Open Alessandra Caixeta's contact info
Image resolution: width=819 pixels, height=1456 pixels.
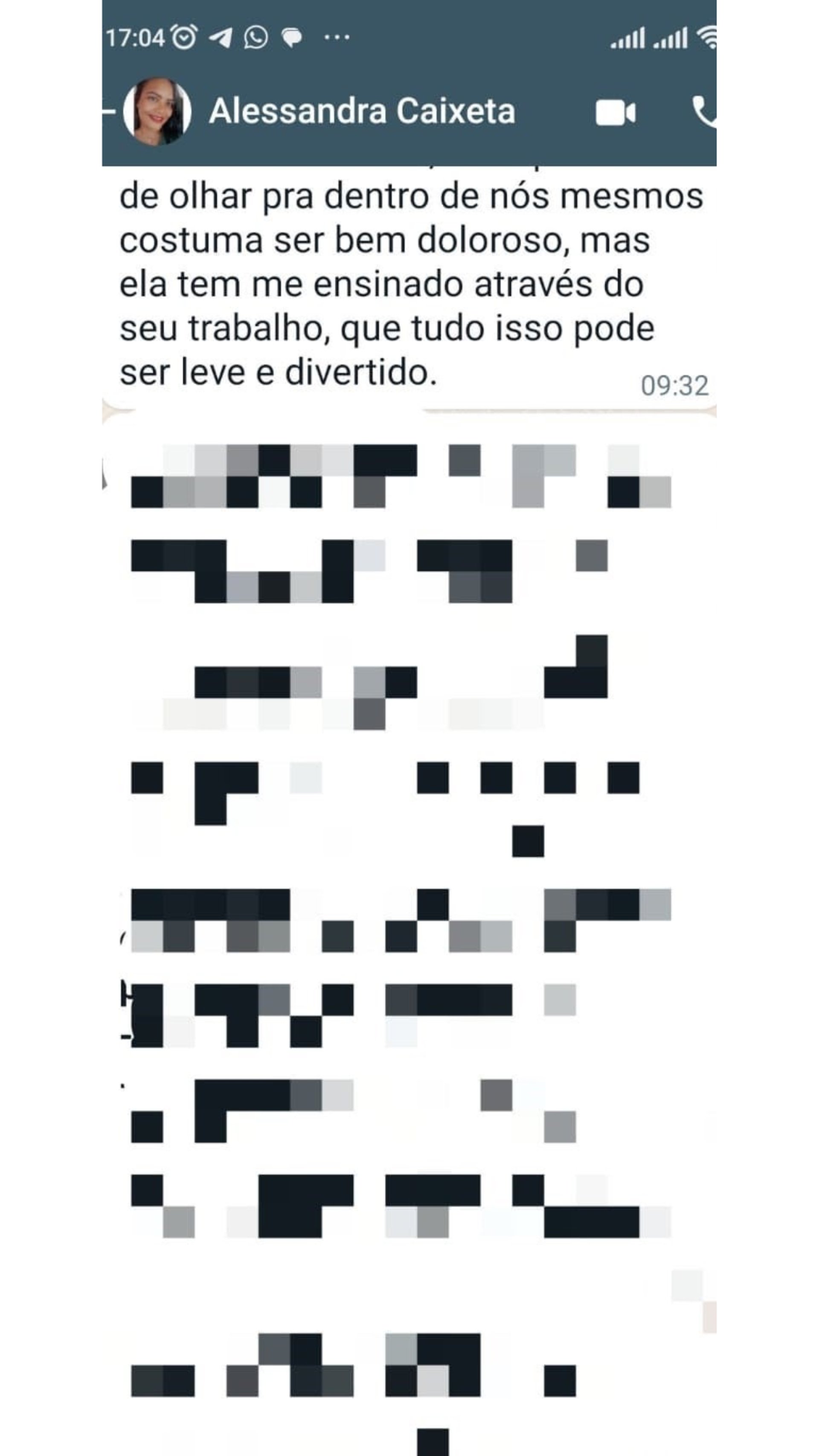click(x=362, y=111)
